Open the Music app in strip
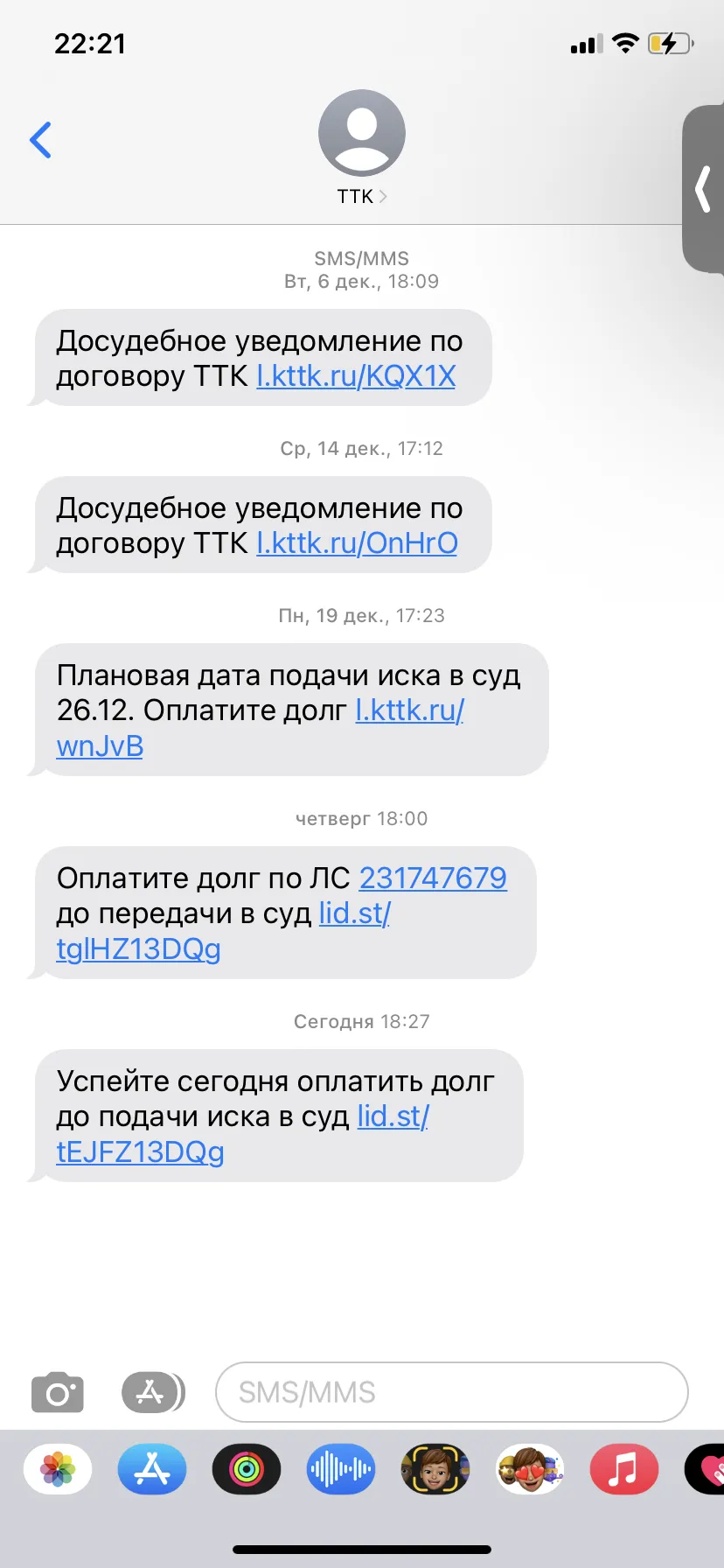 click(x=624, y=1469)
